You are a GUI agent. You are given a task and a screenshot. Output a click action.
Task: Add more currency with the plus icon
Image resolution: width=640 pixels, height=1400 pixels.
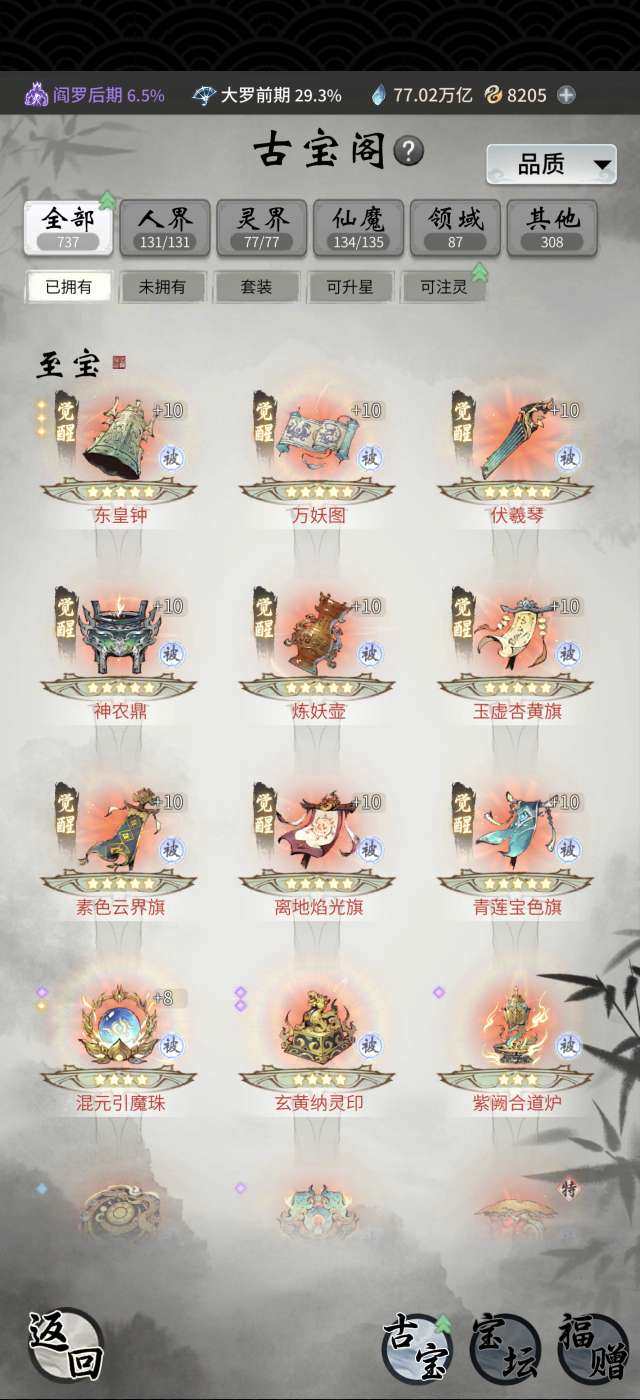click(x=566, y=95)
